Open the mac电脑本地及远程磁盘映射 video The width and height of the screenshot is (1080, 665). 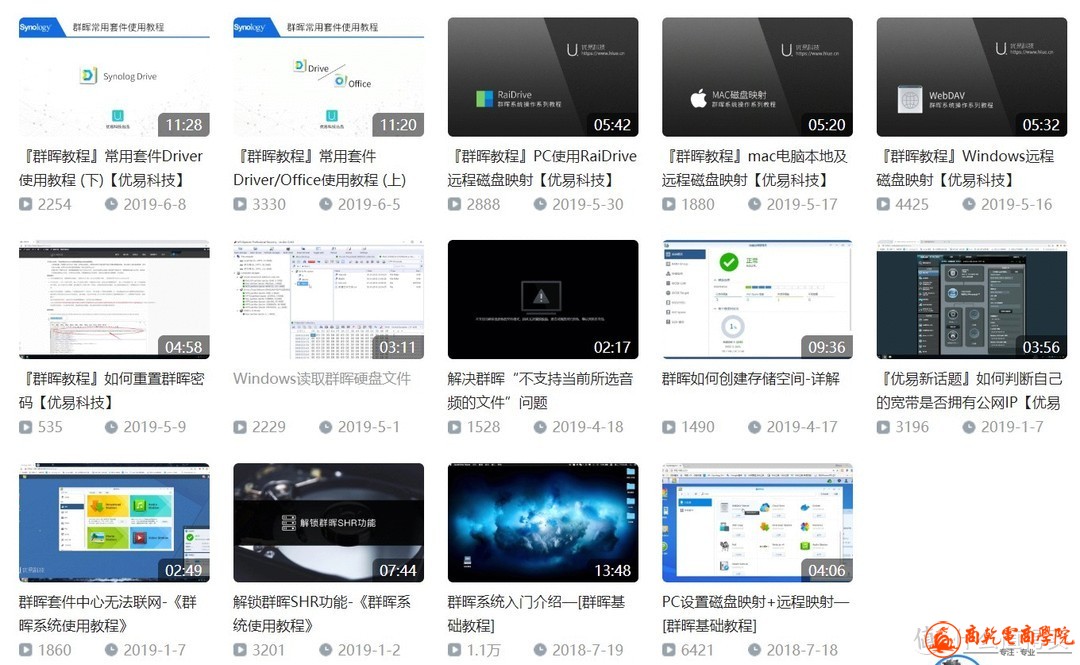click(757, 77)
